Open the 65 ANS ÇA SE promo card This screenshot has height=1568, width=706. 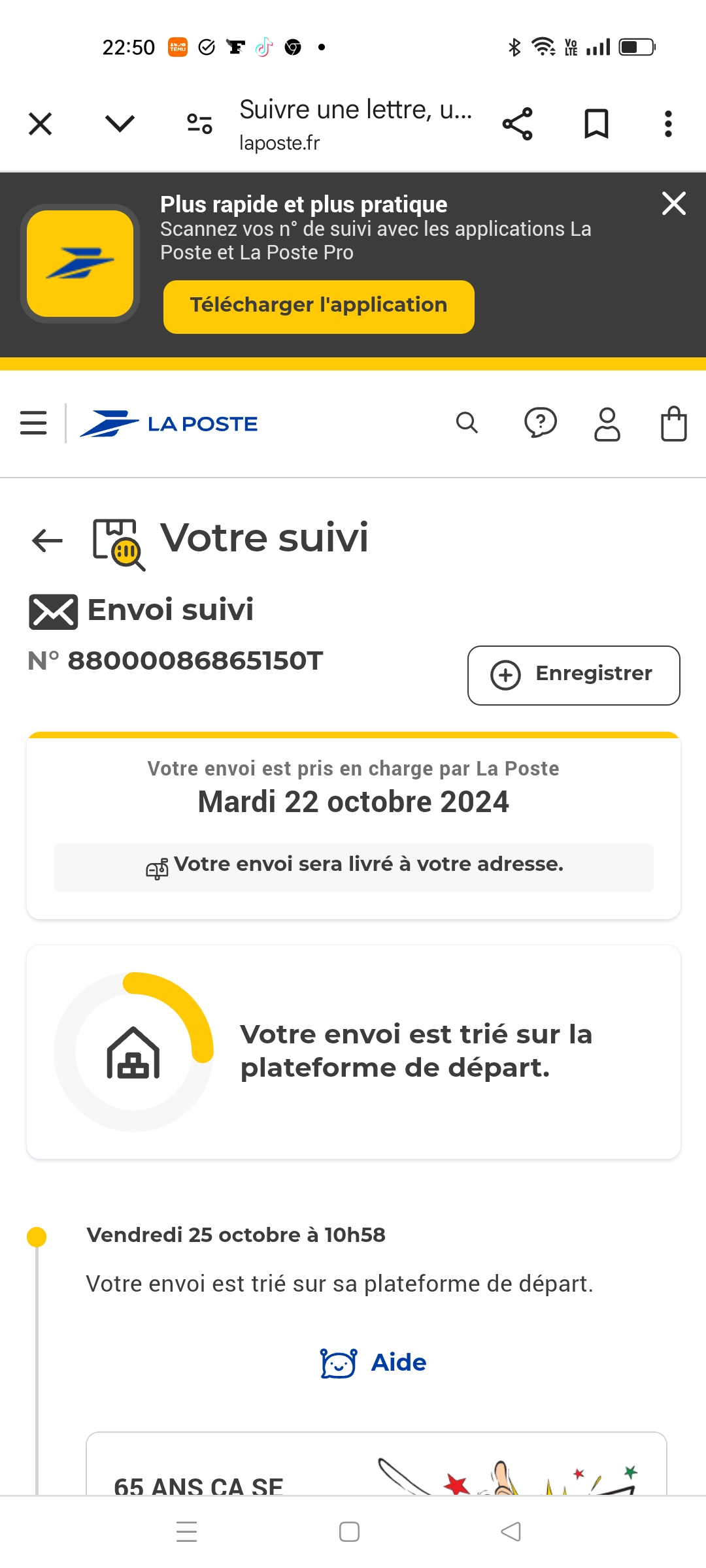tap(377, 1463)
